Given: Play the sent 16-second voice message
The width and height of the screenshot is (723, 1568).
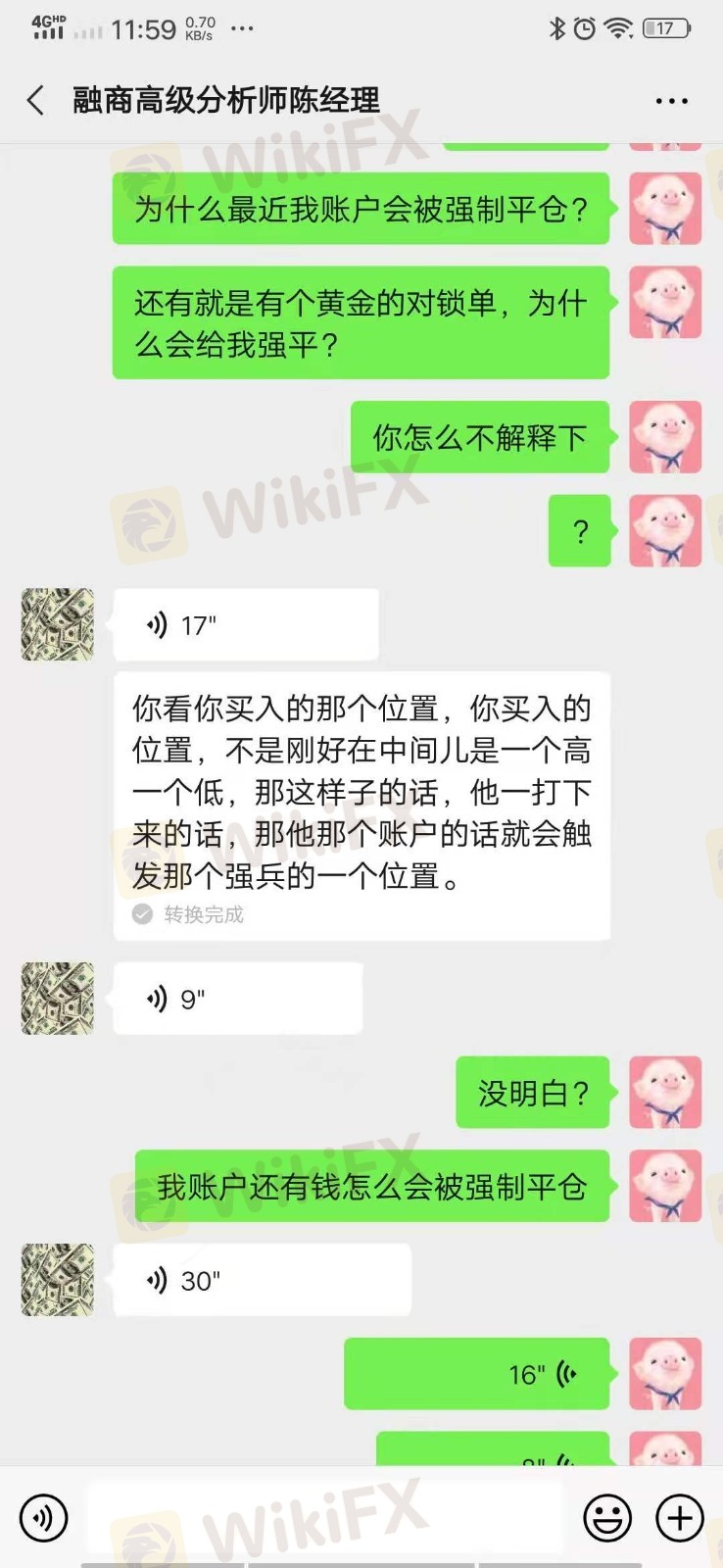Looking at the screenshot, I should tap(477, 1374).
